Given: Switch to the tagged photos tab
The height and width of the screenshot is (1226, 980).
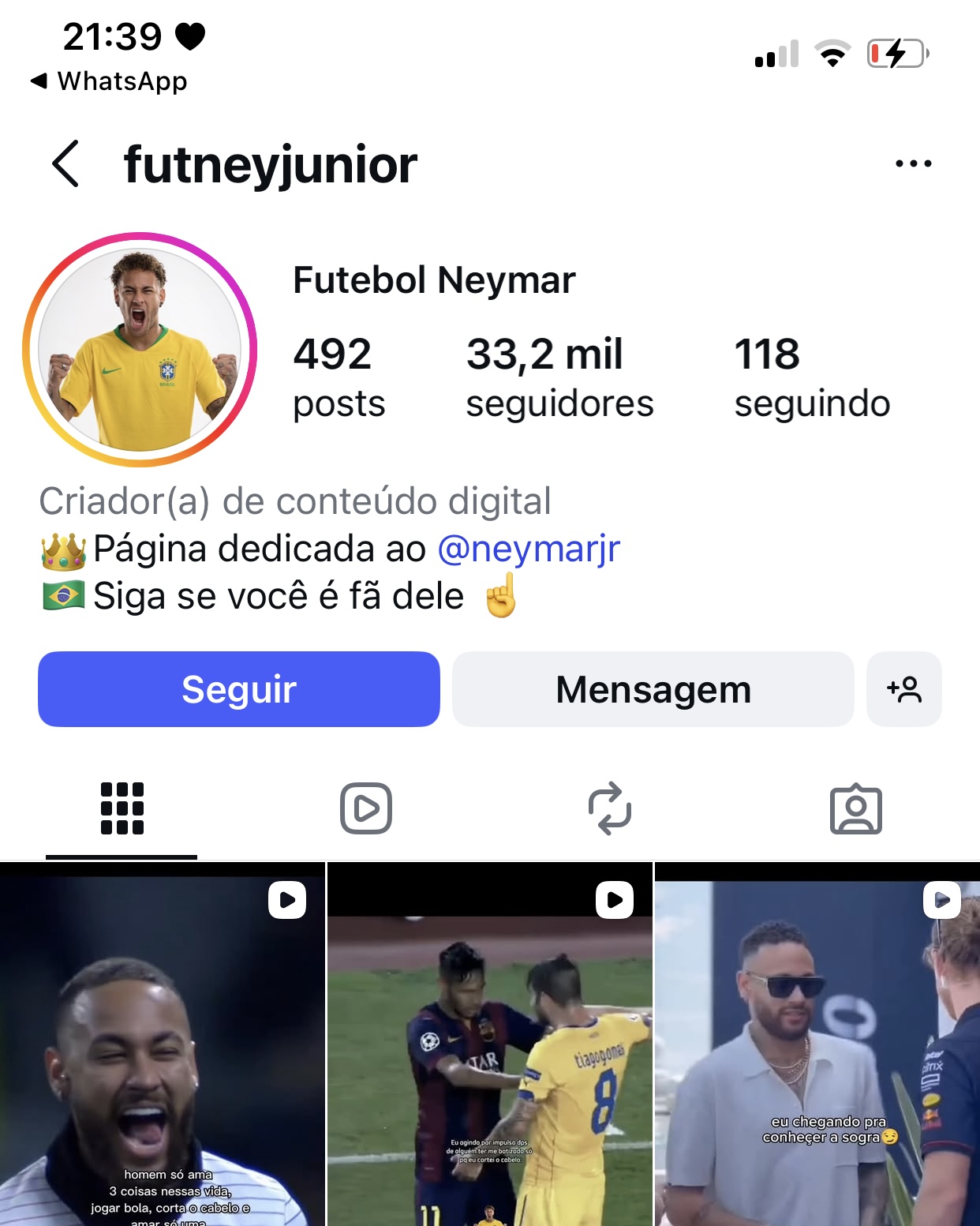Looking at the screenshot, I should [x=855, y=808].
